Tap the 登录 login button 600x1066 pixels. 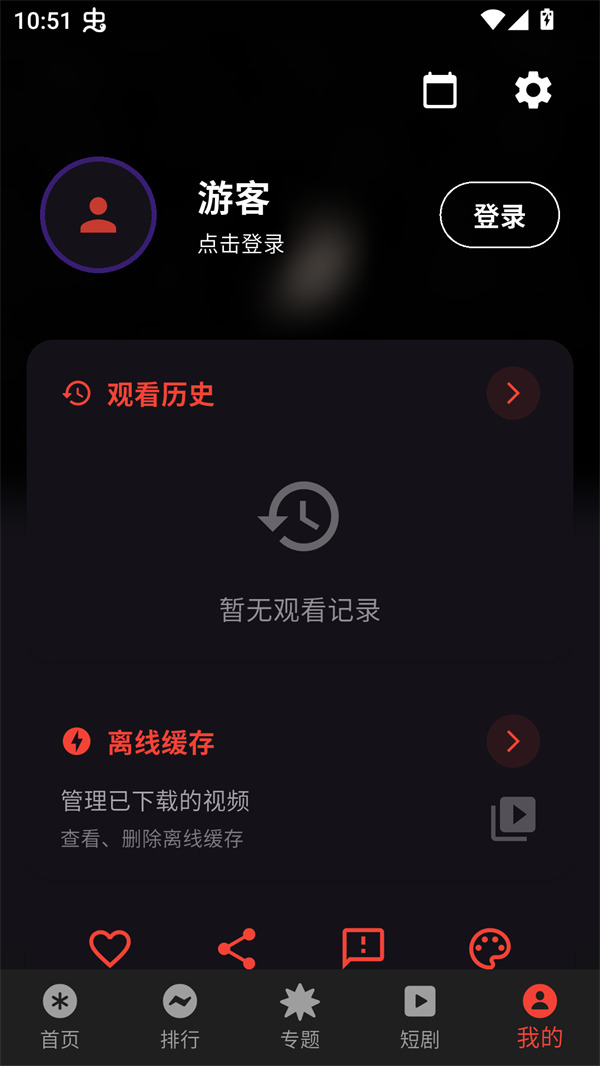[499, 215]
